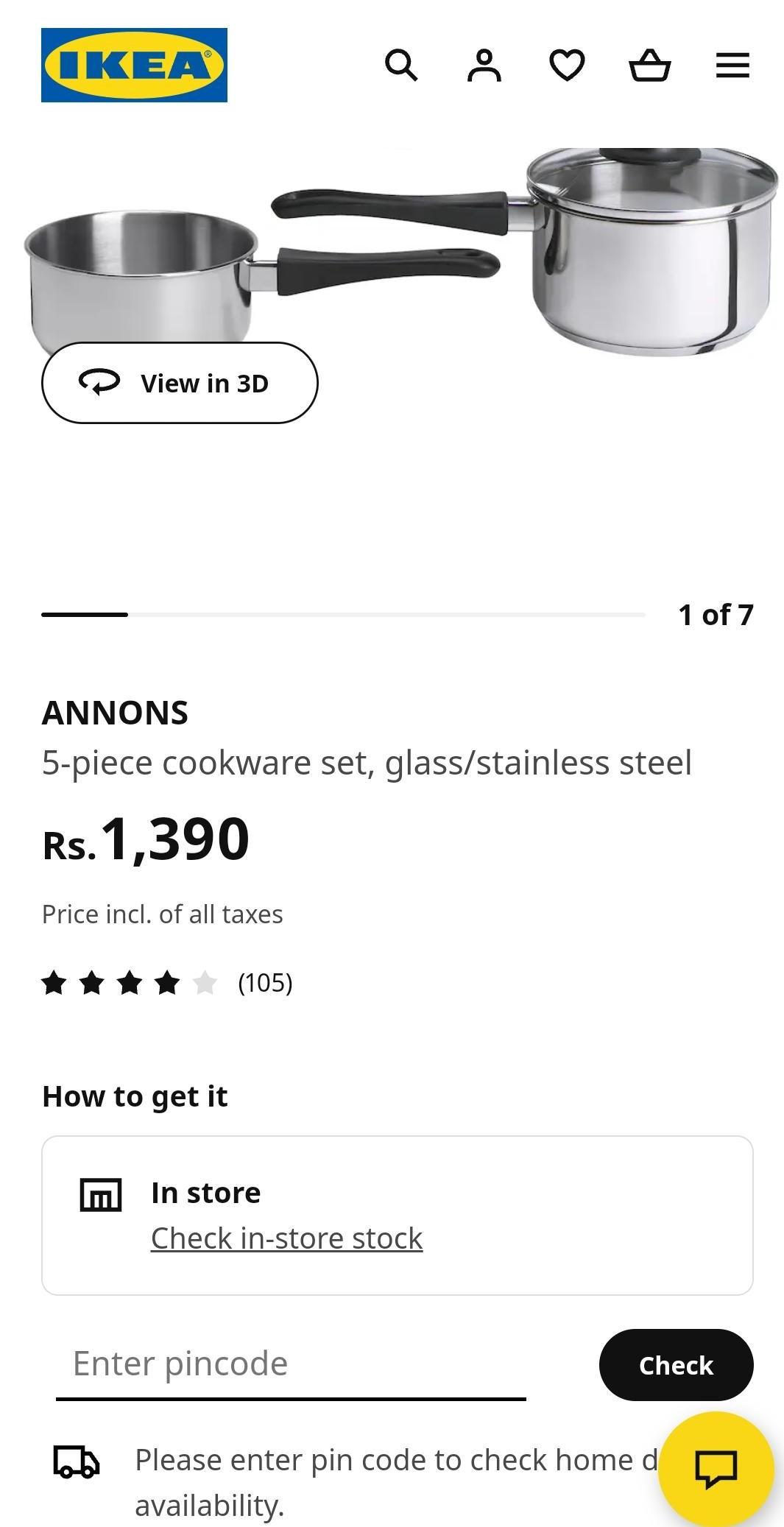Select the fifth unfilled rating star
This screenshot has height=1527, width=784.
pyautogui.click(x=205, y=982)
